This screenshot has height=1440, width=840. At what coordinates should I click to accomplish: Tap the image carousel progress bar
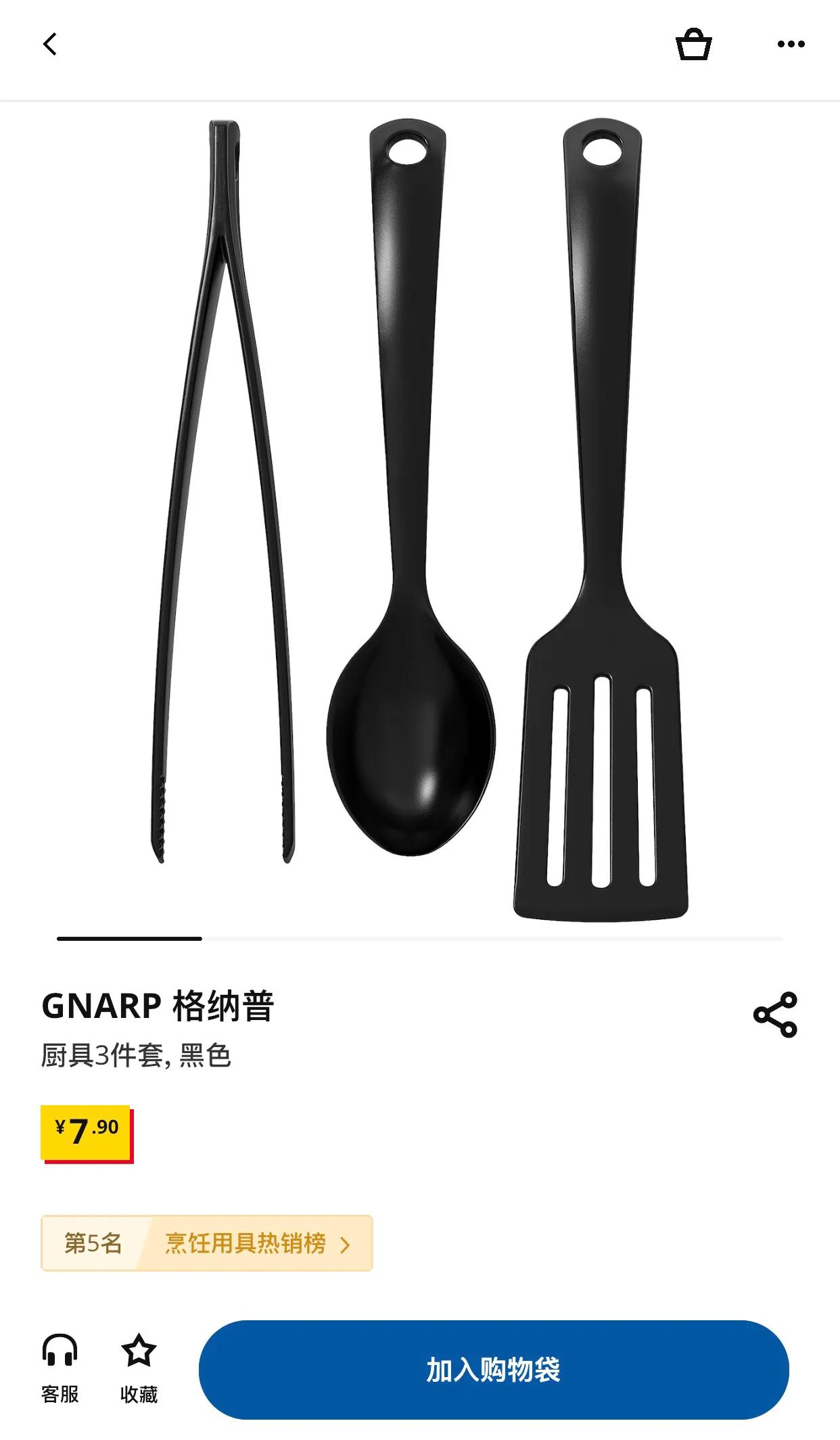(x=129, y=938)
